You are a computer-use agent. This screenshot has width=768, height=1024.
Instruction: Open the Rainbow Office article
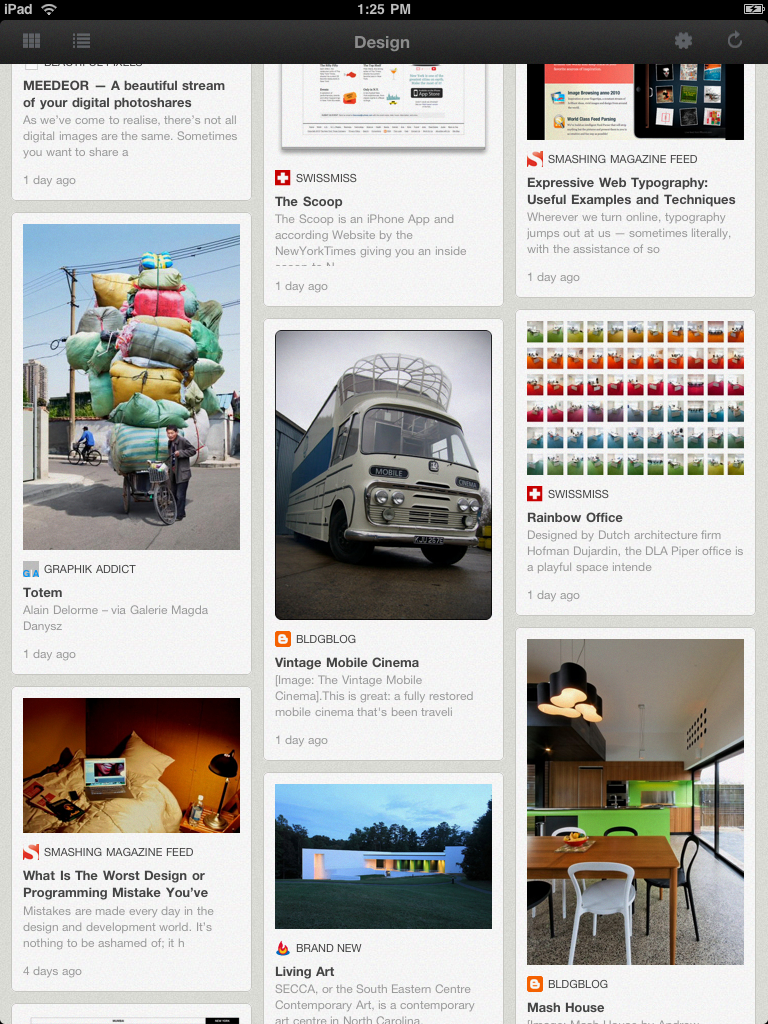pyautogui.click(x=575, y=517)
